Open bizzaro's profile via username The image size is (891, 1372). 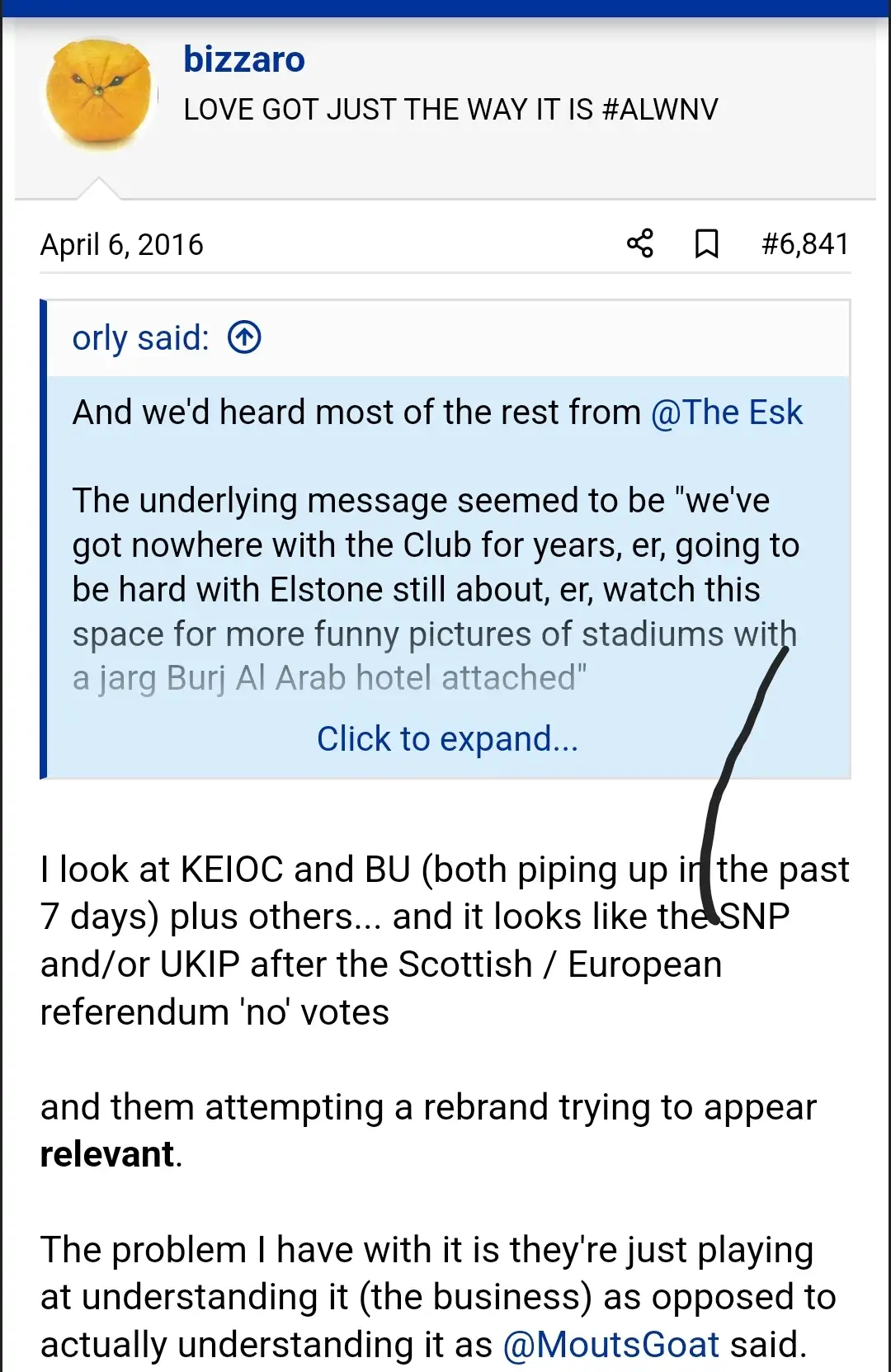coord(243,59)
